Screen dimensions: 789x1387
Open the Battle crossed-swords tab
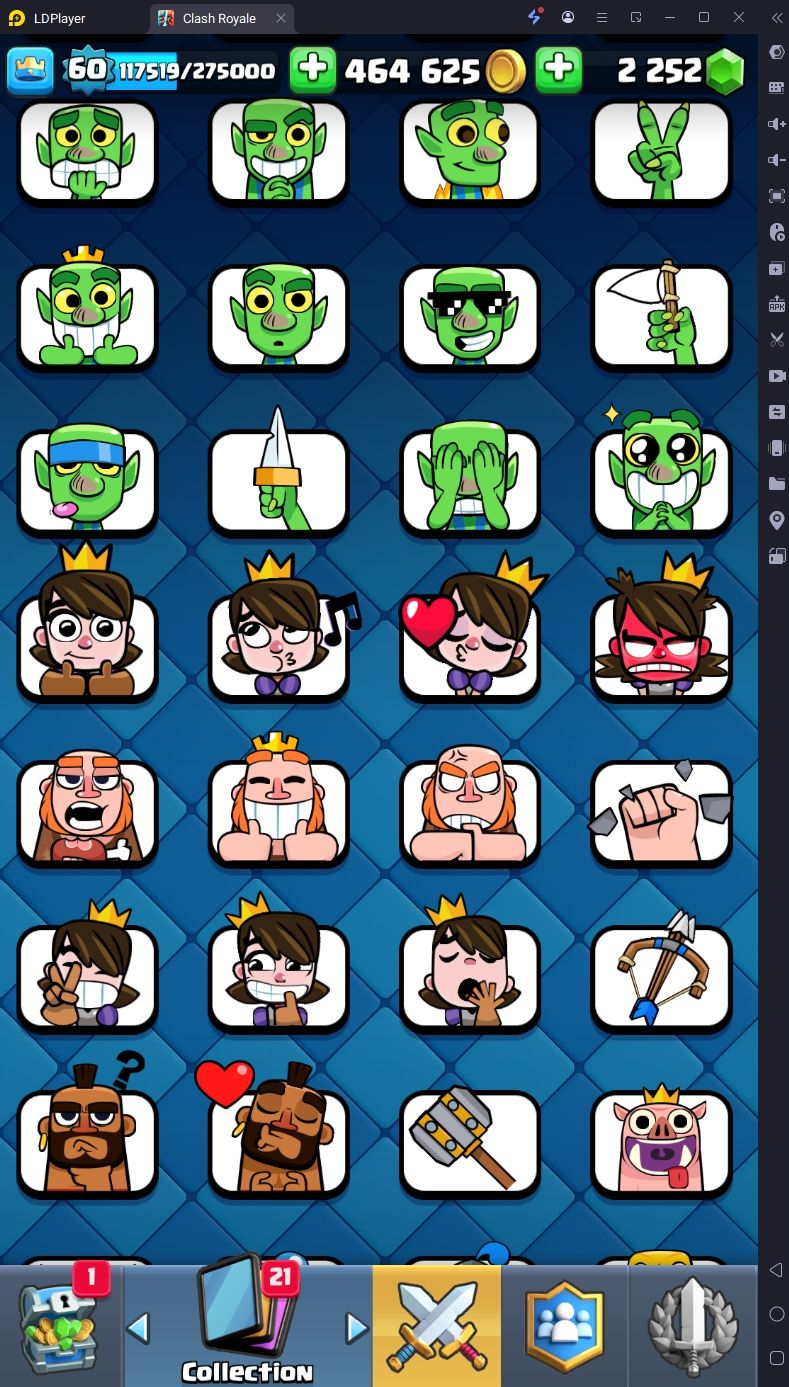click(437, 1326)
